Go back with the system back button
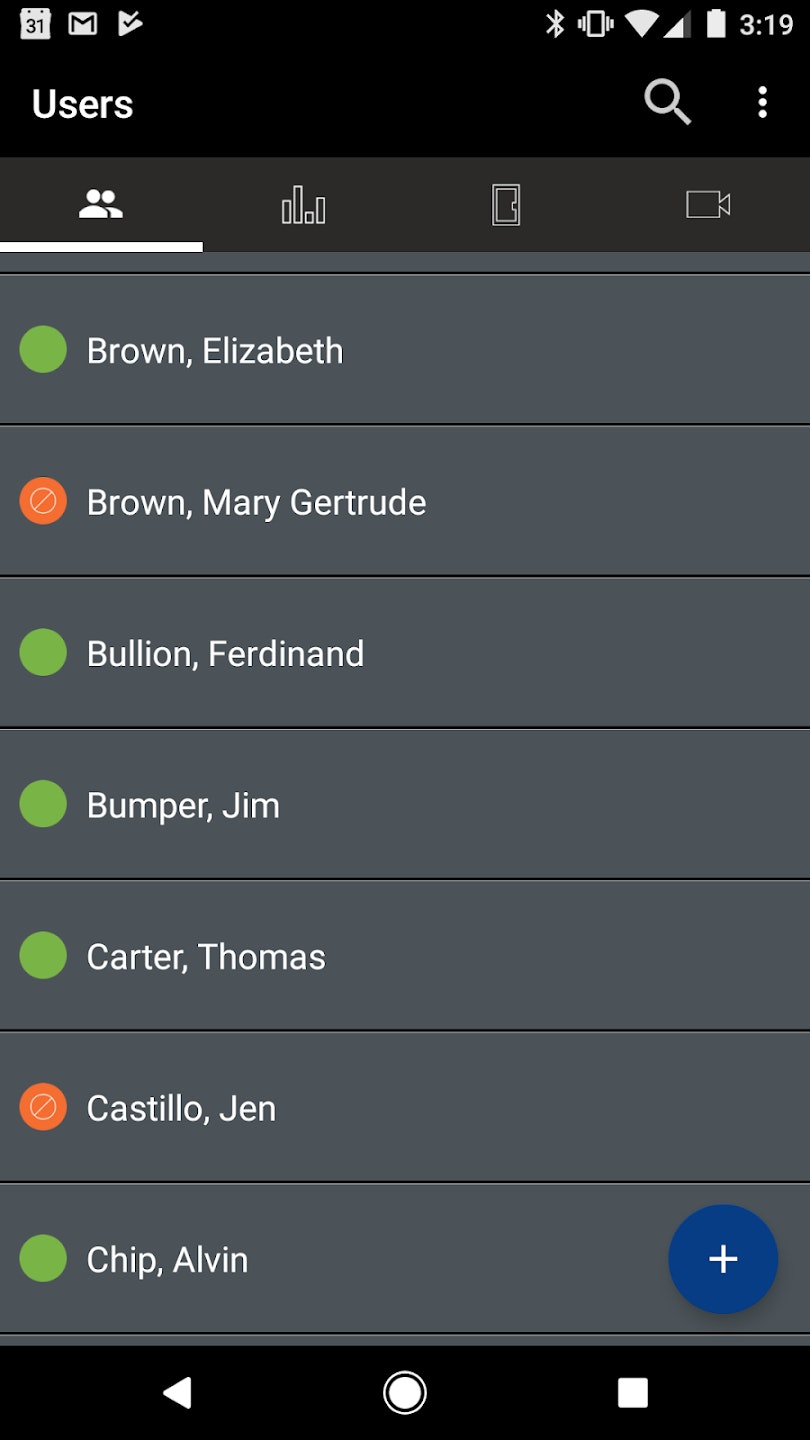This screenshot has height=1440, width=810. coord(177,1392)
